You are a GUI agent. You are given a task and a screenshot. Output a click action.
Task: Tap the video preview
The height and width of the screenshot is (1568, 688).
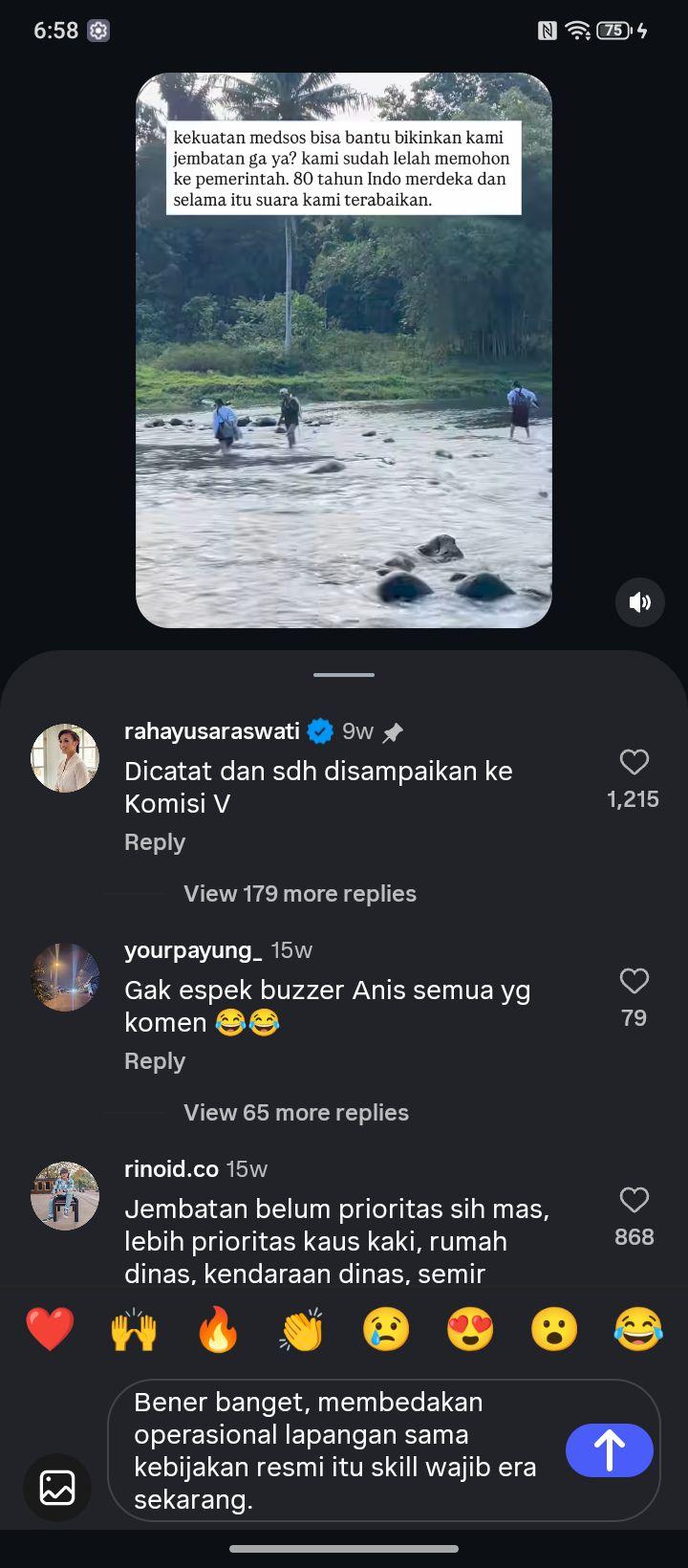[344, 350]
